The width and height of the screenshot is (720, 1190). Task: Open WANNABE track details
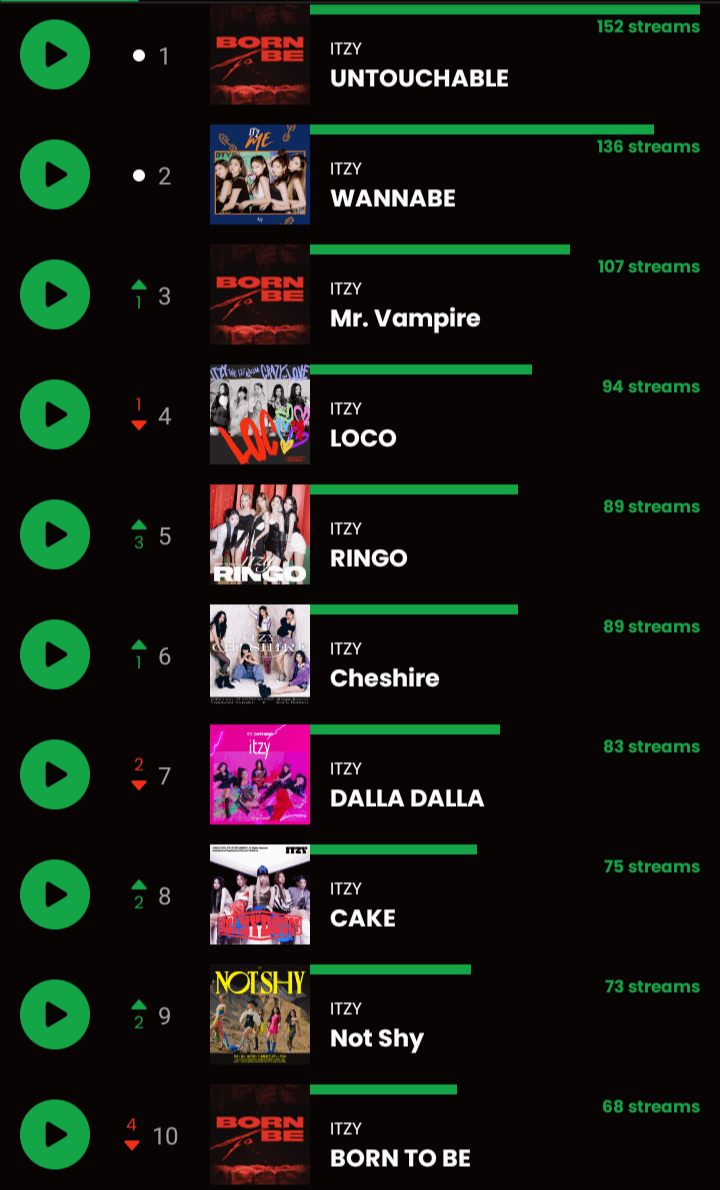click(393, 198)
